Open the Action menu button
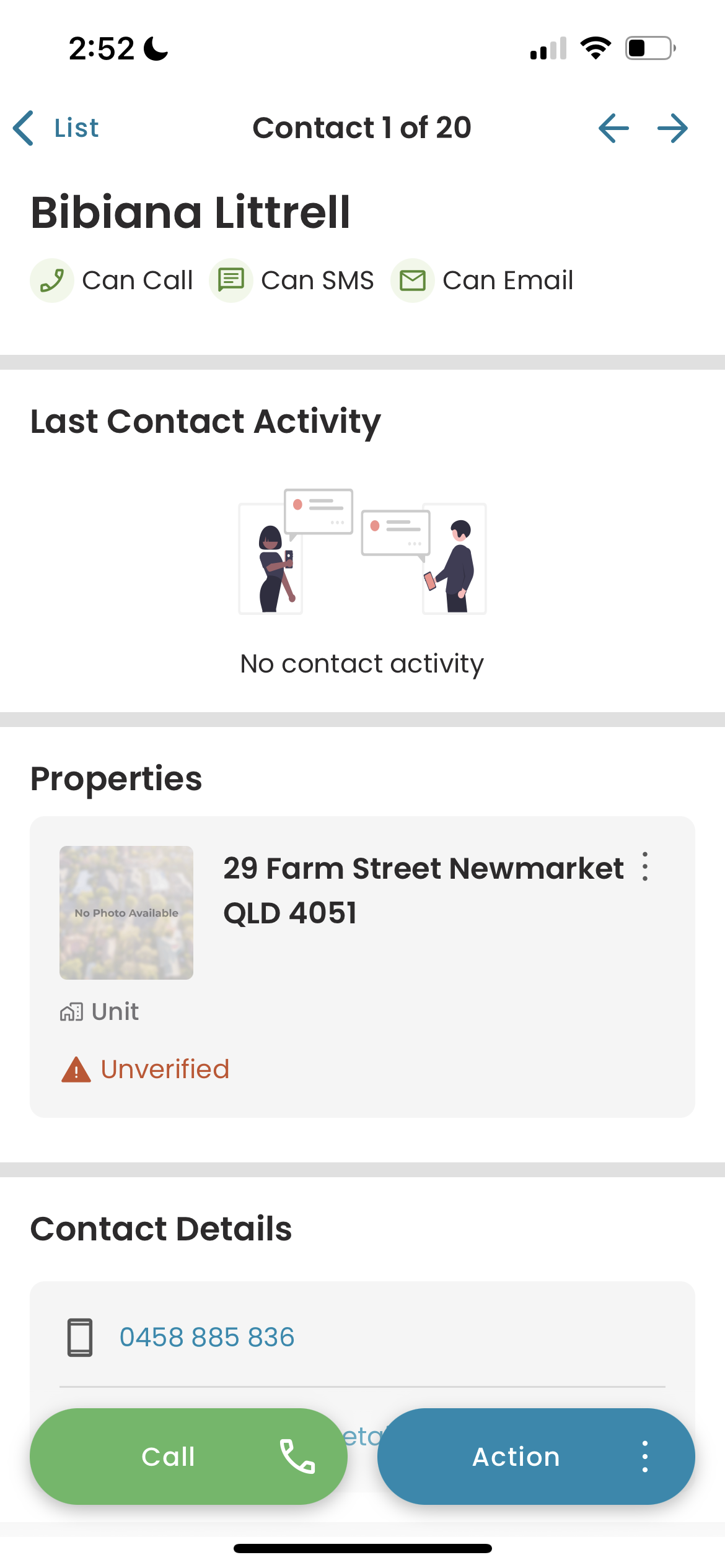725x1568 pixels. coord(535,1456)
